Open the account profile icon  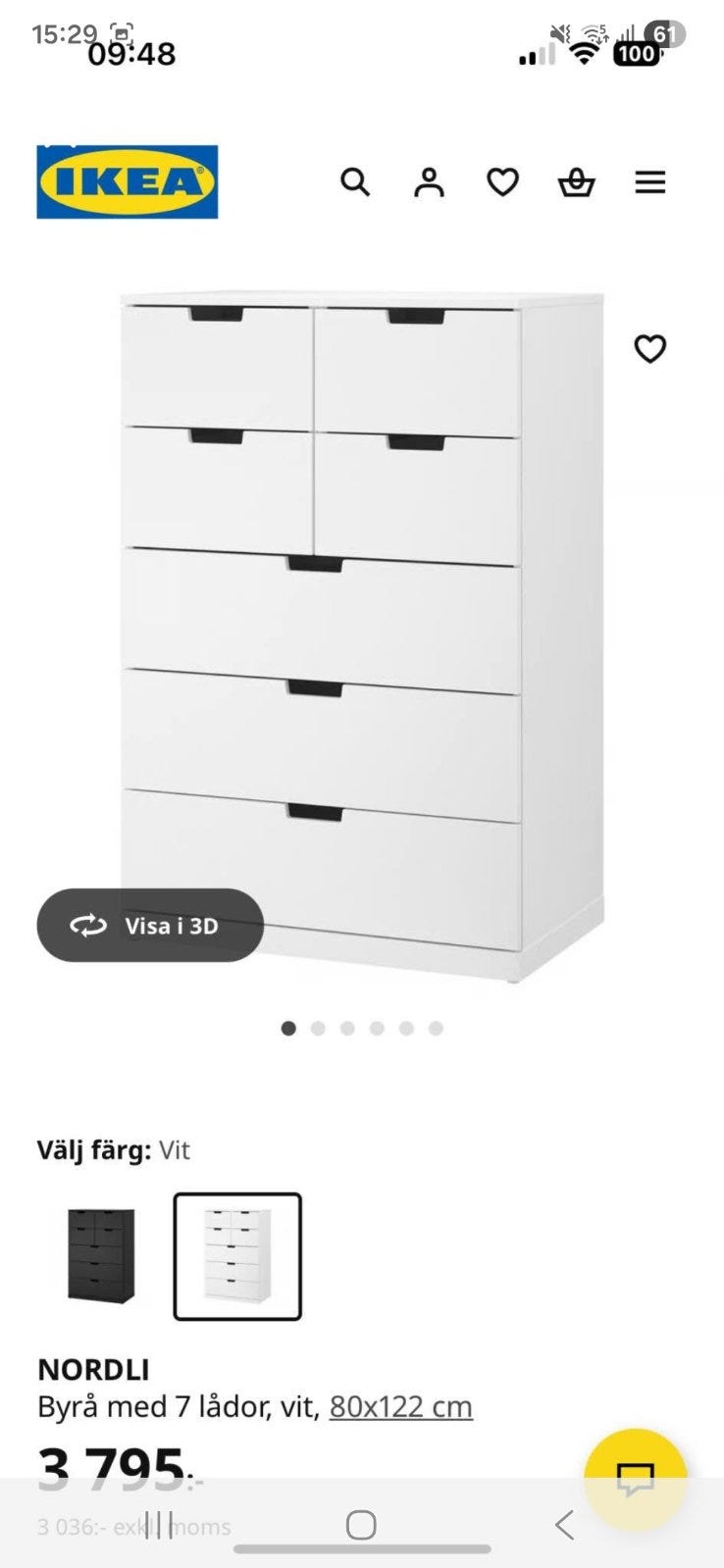click(x=429, y=182)
